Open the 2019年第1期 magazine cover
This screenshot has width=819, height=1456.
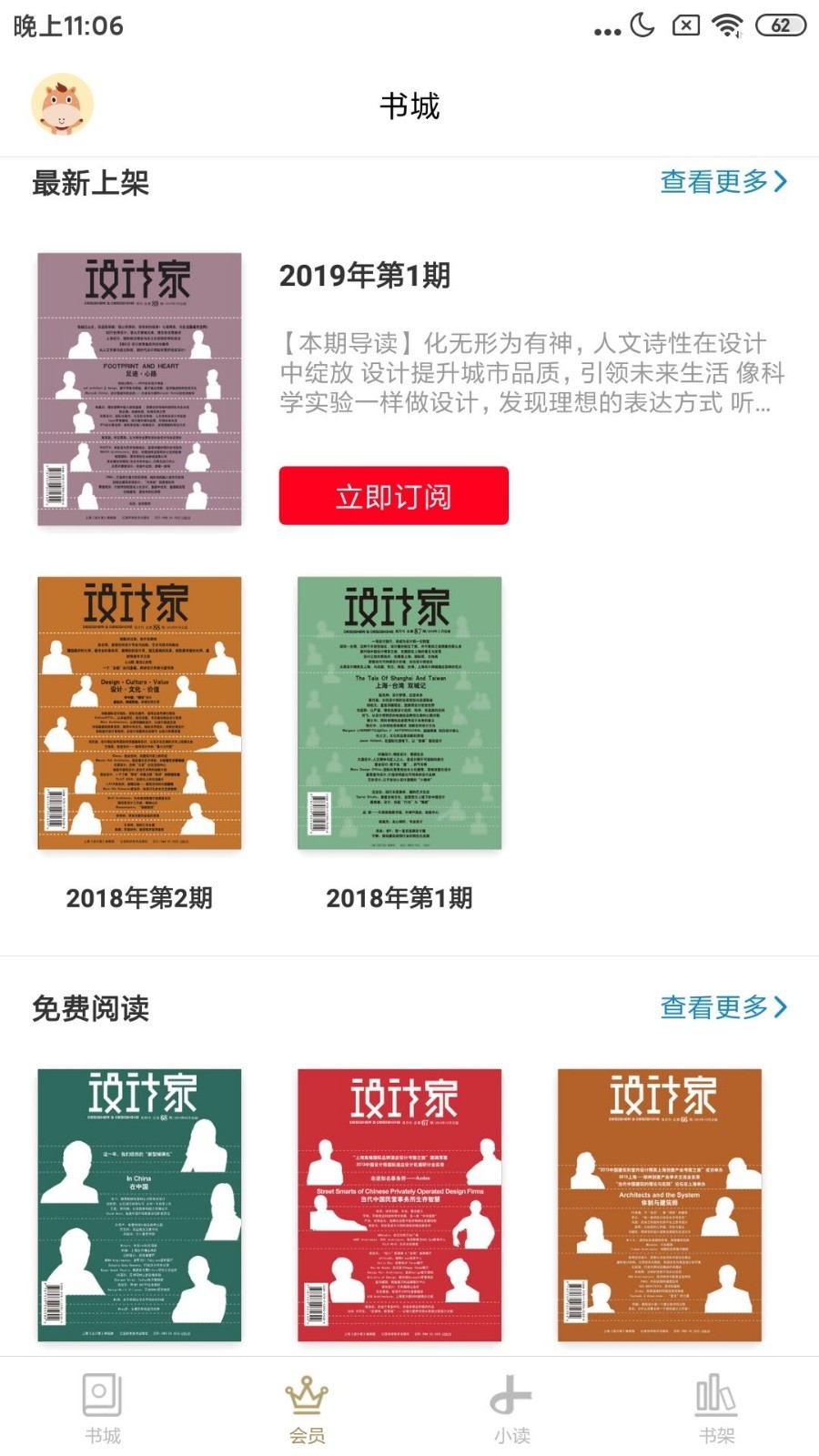pyautogui.click(x=139, y=389)
